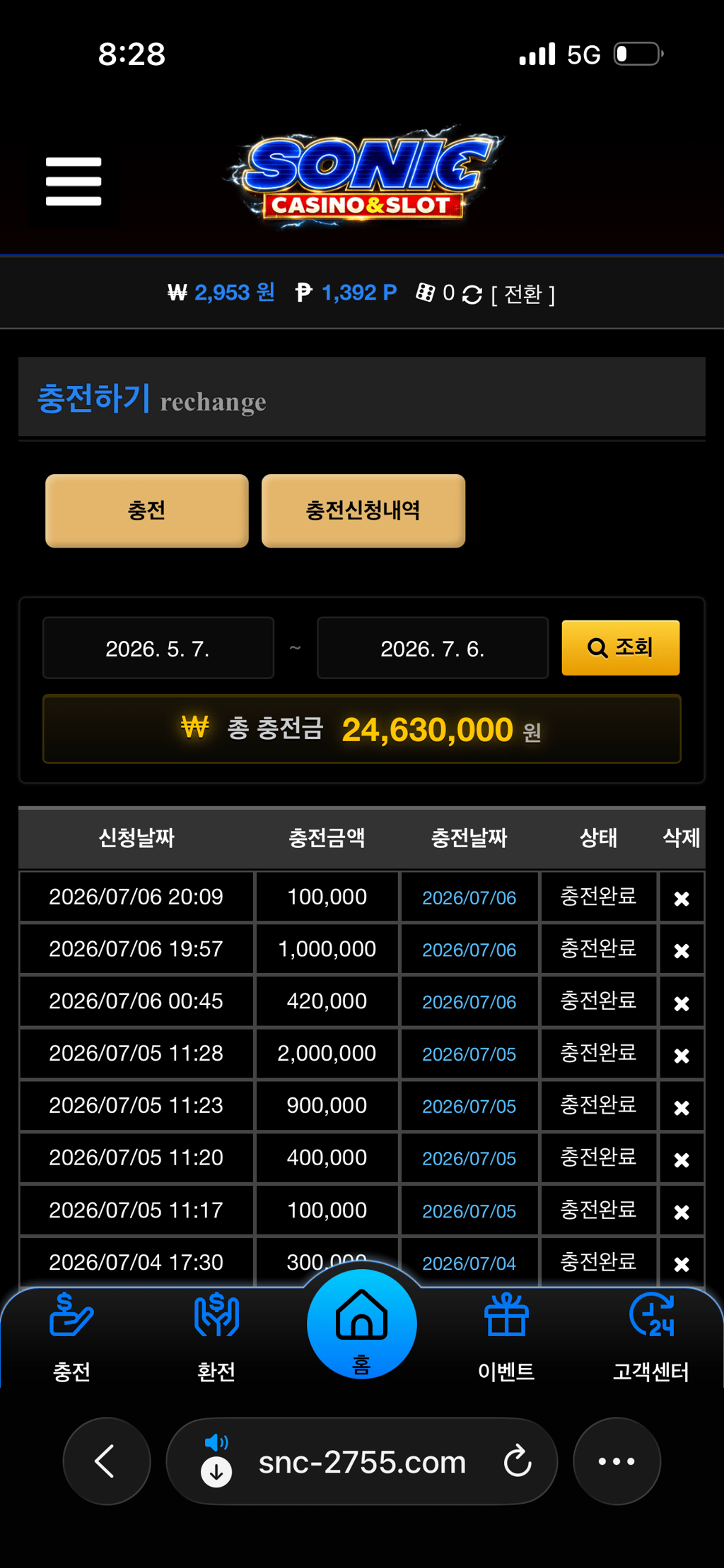
Task: Open the 이벤트 events tab
Action: (506, 1337)
